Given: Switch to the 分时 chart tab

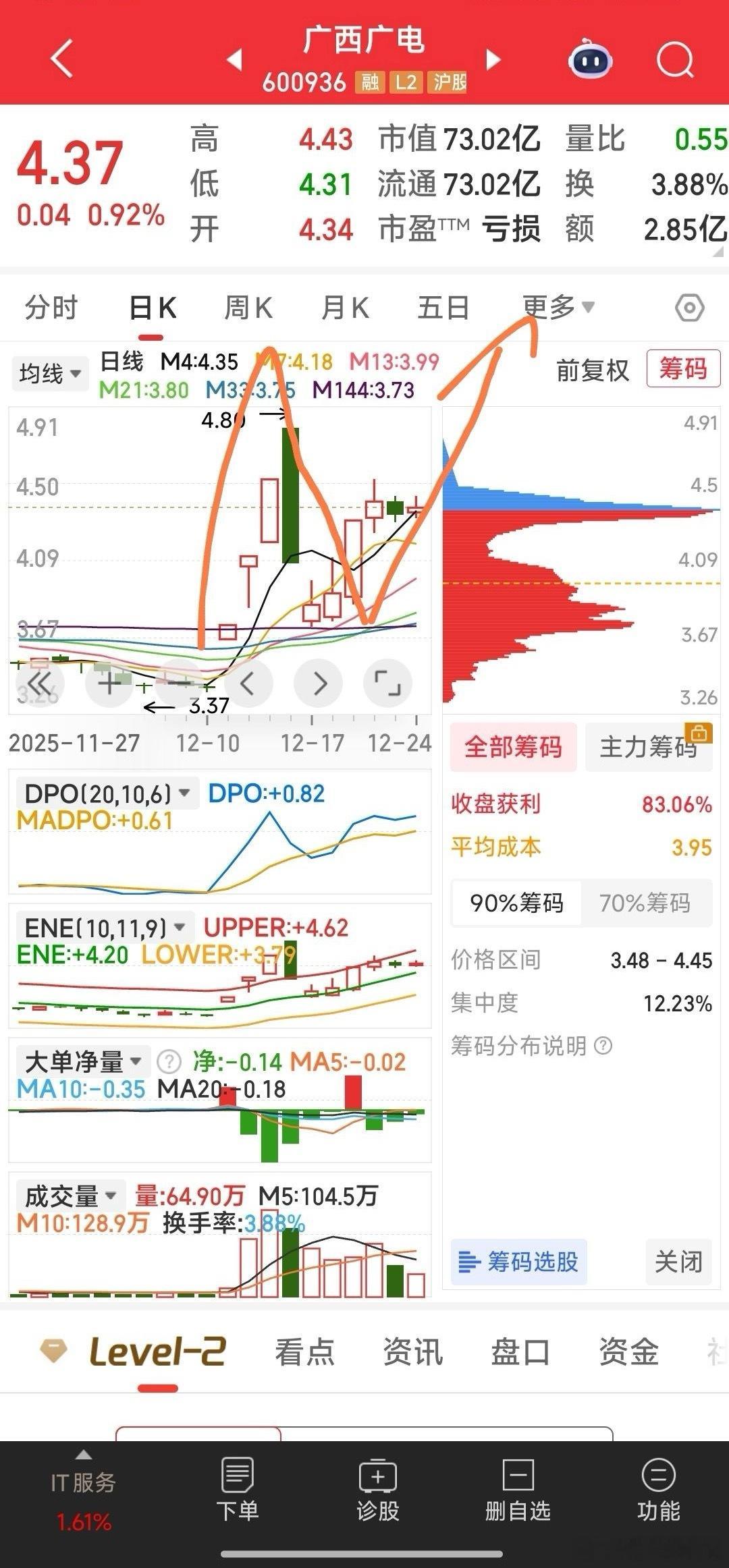Looking at the screenshot, I should pos(51,308).
